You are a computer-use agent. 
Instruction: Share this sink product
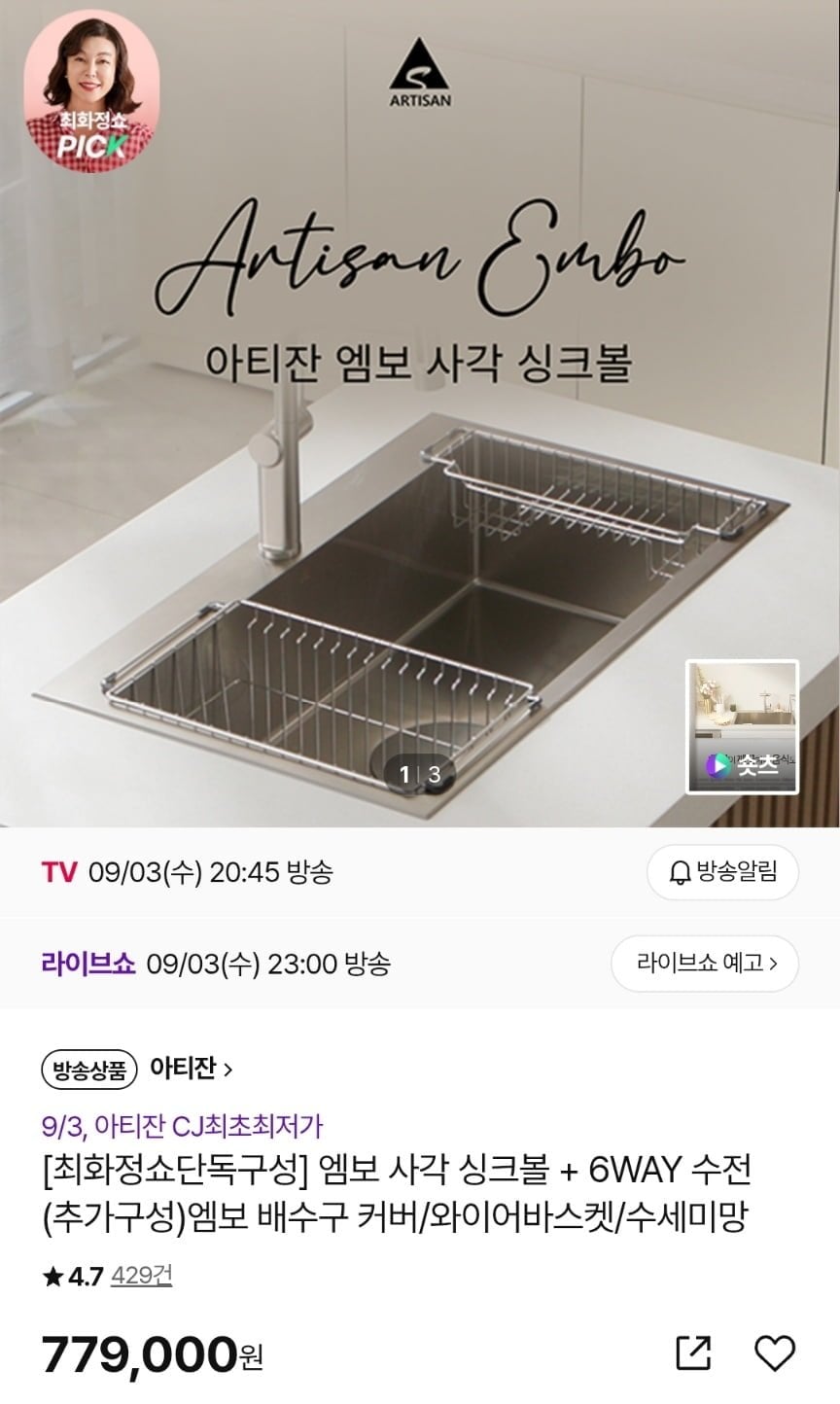point(693,1352)
